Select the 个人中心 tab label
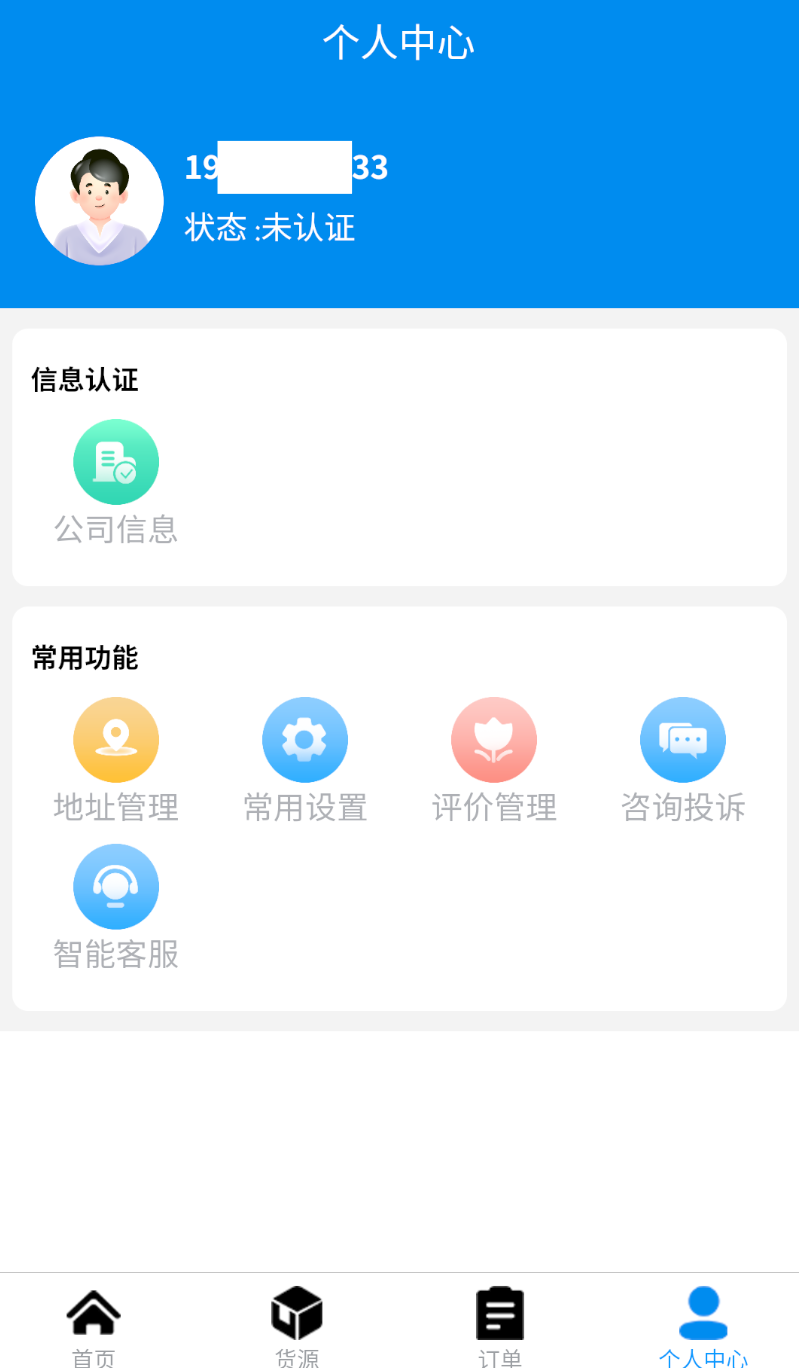This screenshot has height=1368, width=799. pyautogui.click(x=703, y=1358)
